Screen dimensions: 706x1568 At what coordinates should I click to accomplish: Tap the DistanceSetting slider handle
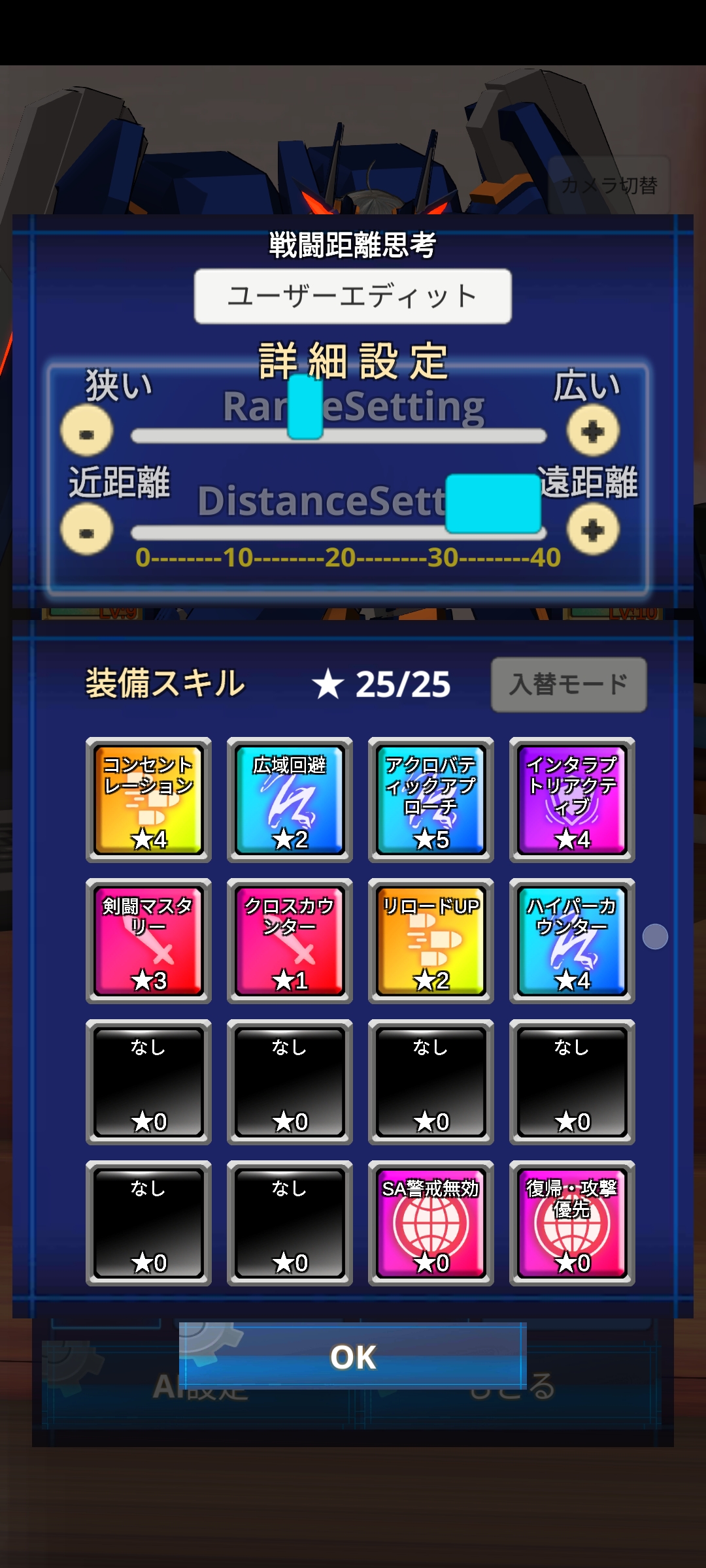point(494,504)
